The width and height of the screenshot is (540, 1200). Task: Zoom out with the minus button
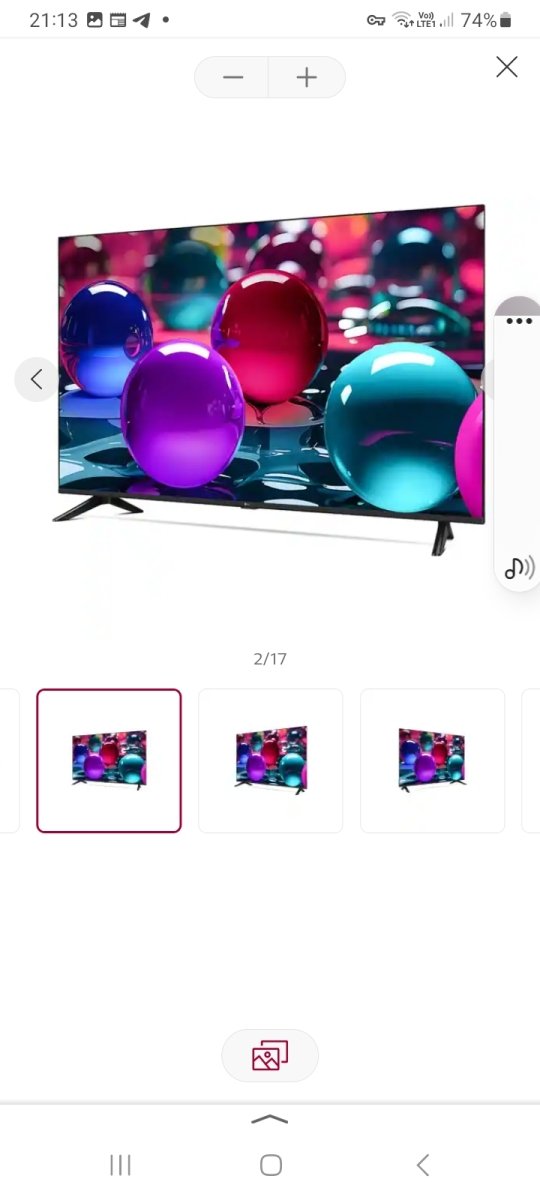[x=232, y=77]
